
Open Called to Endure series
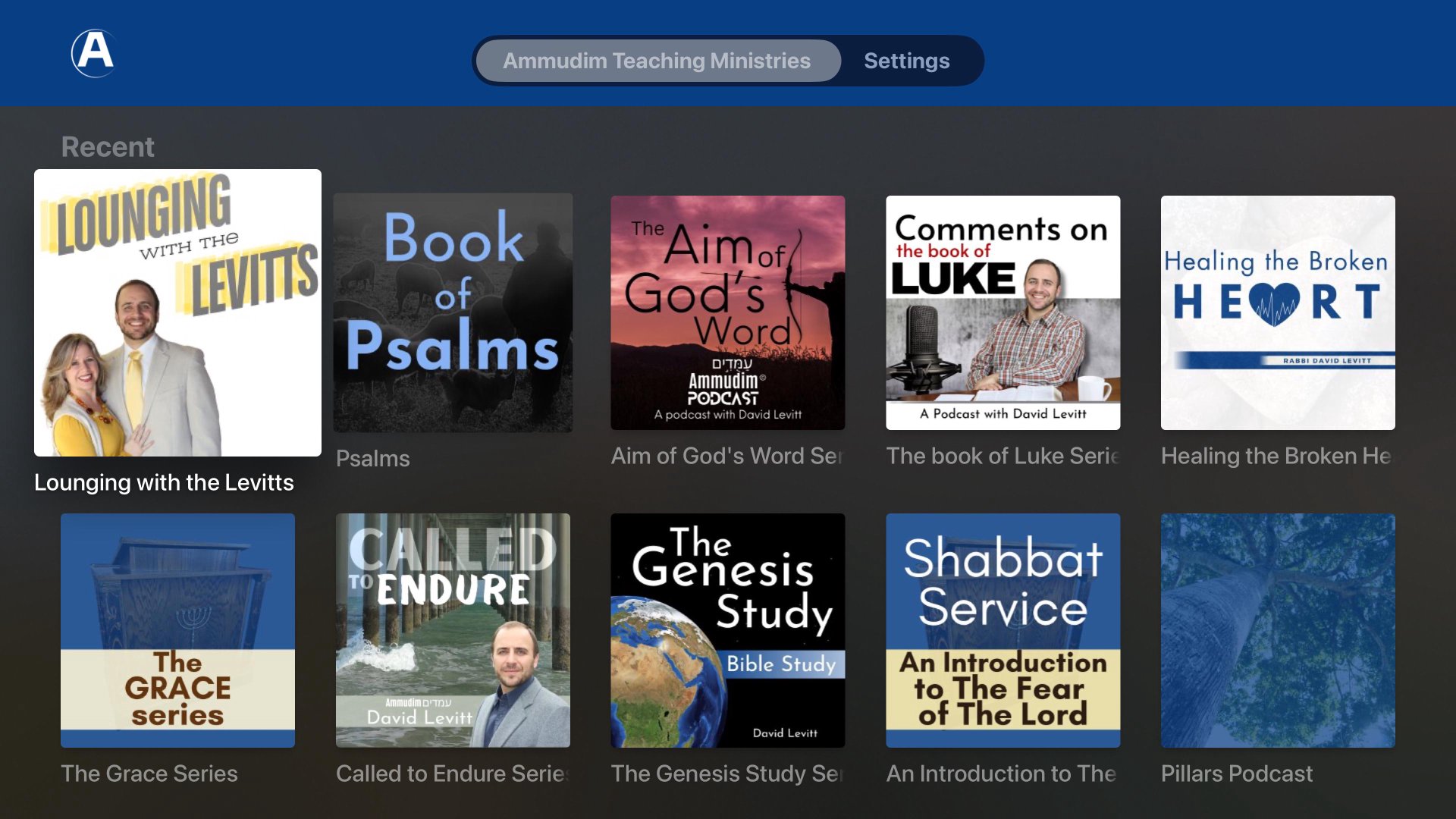tap(453, 630)
